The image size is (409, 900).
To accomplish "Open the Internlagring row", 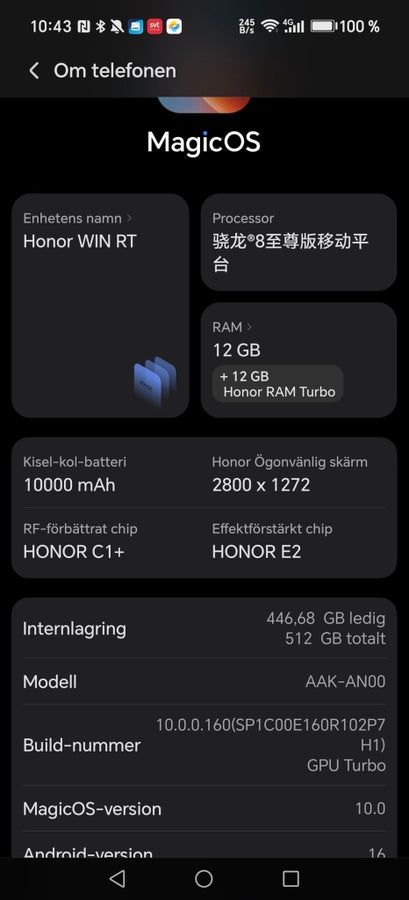I will pyautogui.click(x=204, y=629).
